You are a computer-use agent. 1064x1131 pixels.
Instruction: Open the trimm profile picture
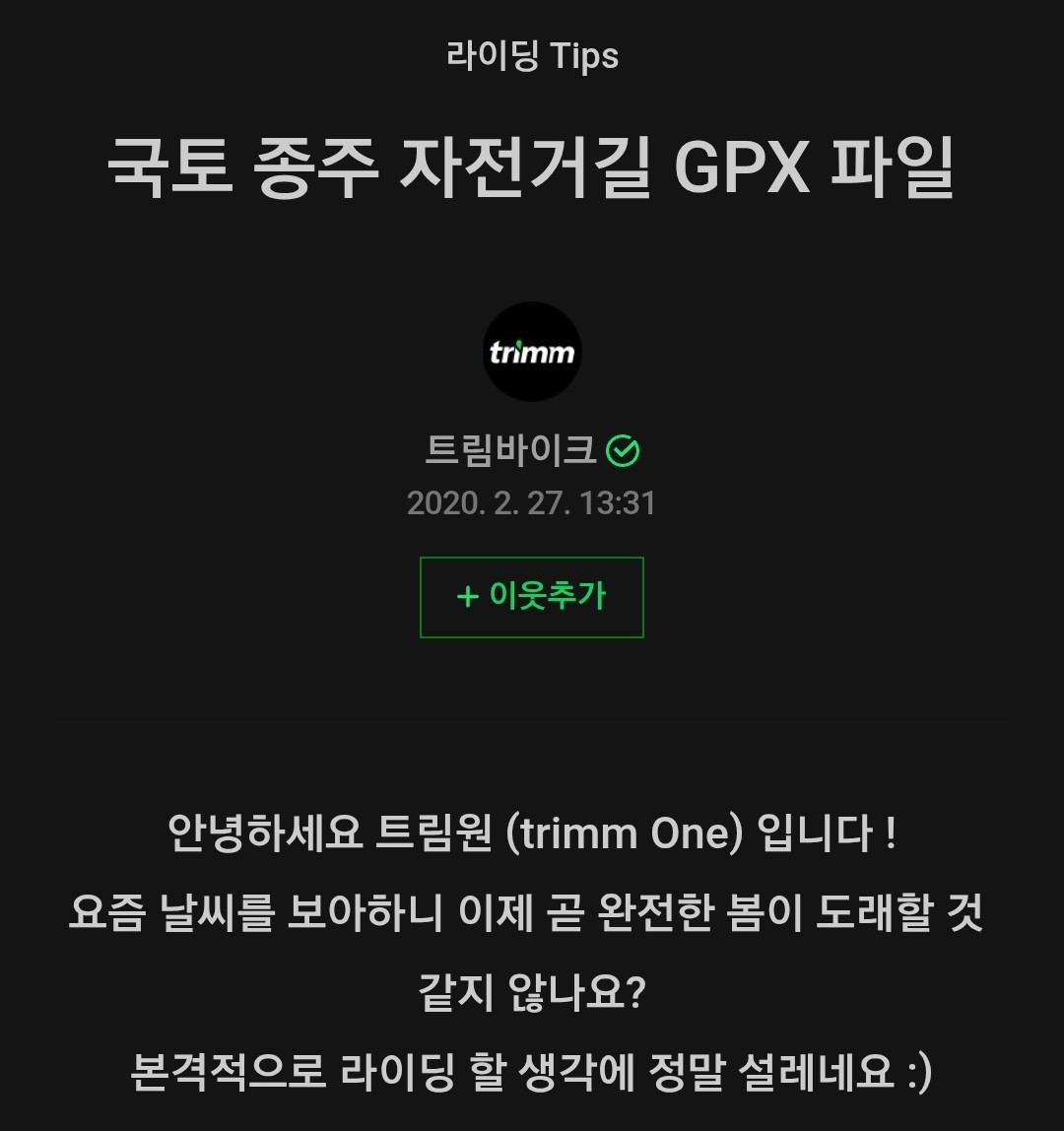tap(532, 352)
